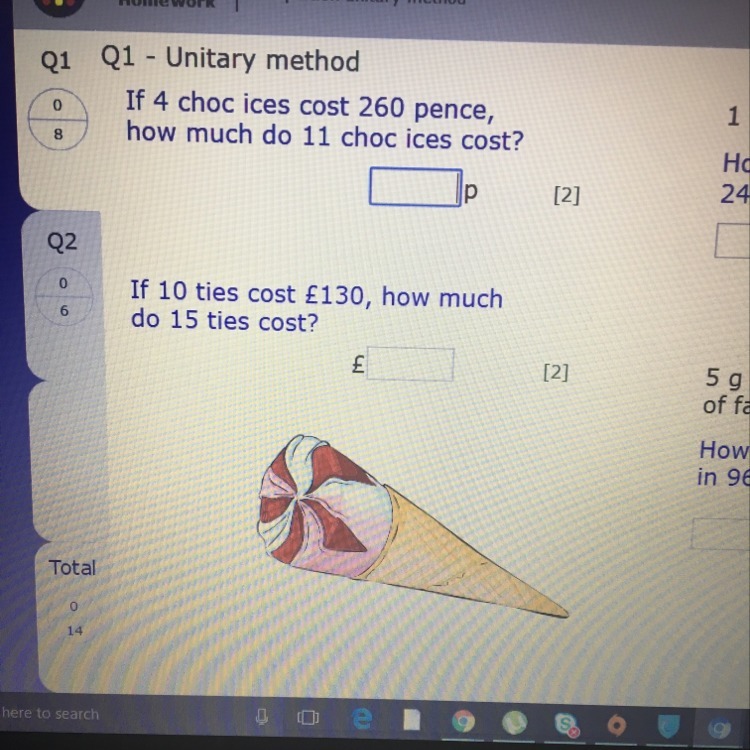Select the answer box for choc ices cost
The height and width of the screenshot is (750, 750).
tap(413, 187)
